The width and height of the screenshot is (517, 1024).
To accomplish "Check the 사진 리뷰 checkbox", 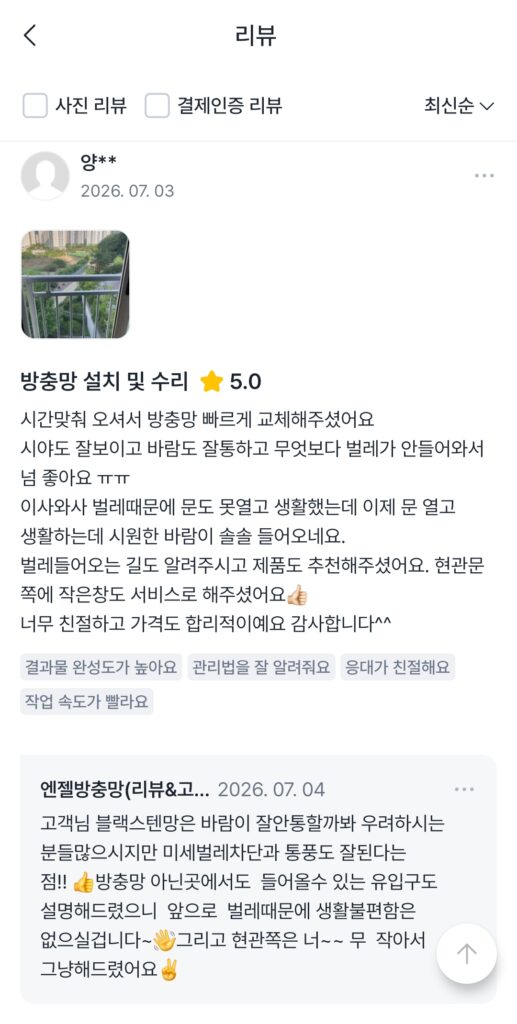I will (x=35, y=105).
